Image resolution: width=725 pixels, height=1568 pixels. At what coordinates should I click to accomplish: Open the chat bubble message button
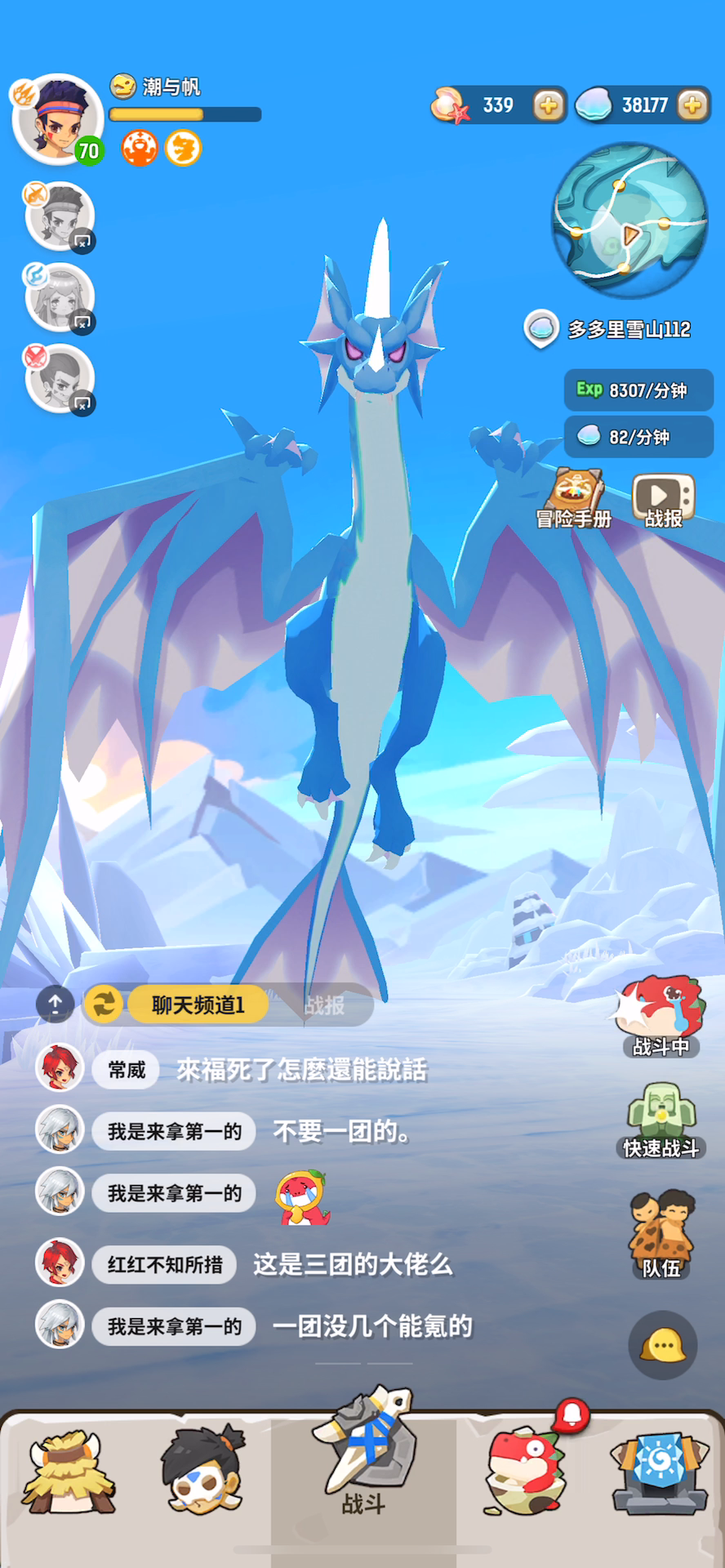point(663,1345)
